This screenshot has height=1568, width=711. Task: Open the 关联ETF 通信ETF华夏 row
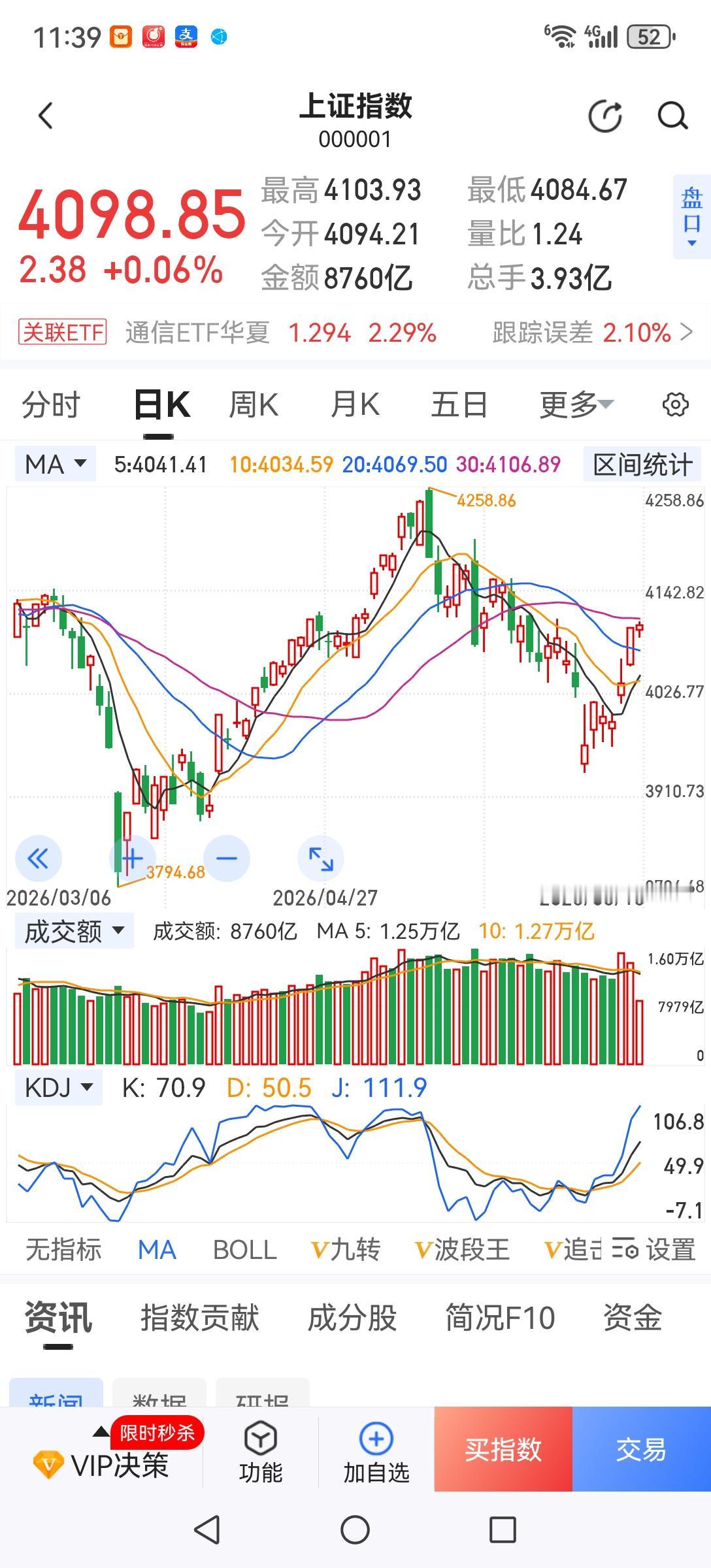355,333
